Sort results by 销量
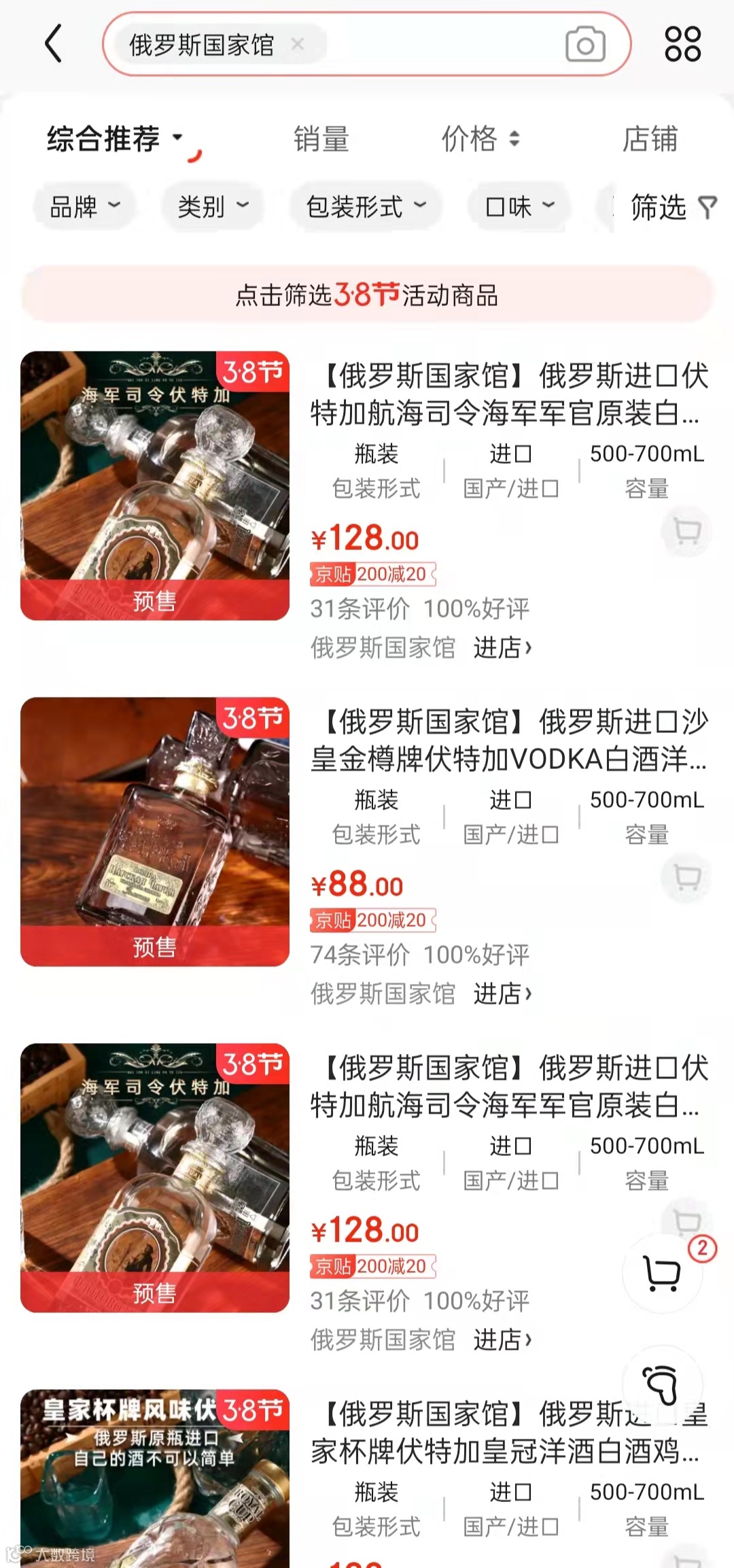This screenshot has width=734, height=1568. pos(321,139)
